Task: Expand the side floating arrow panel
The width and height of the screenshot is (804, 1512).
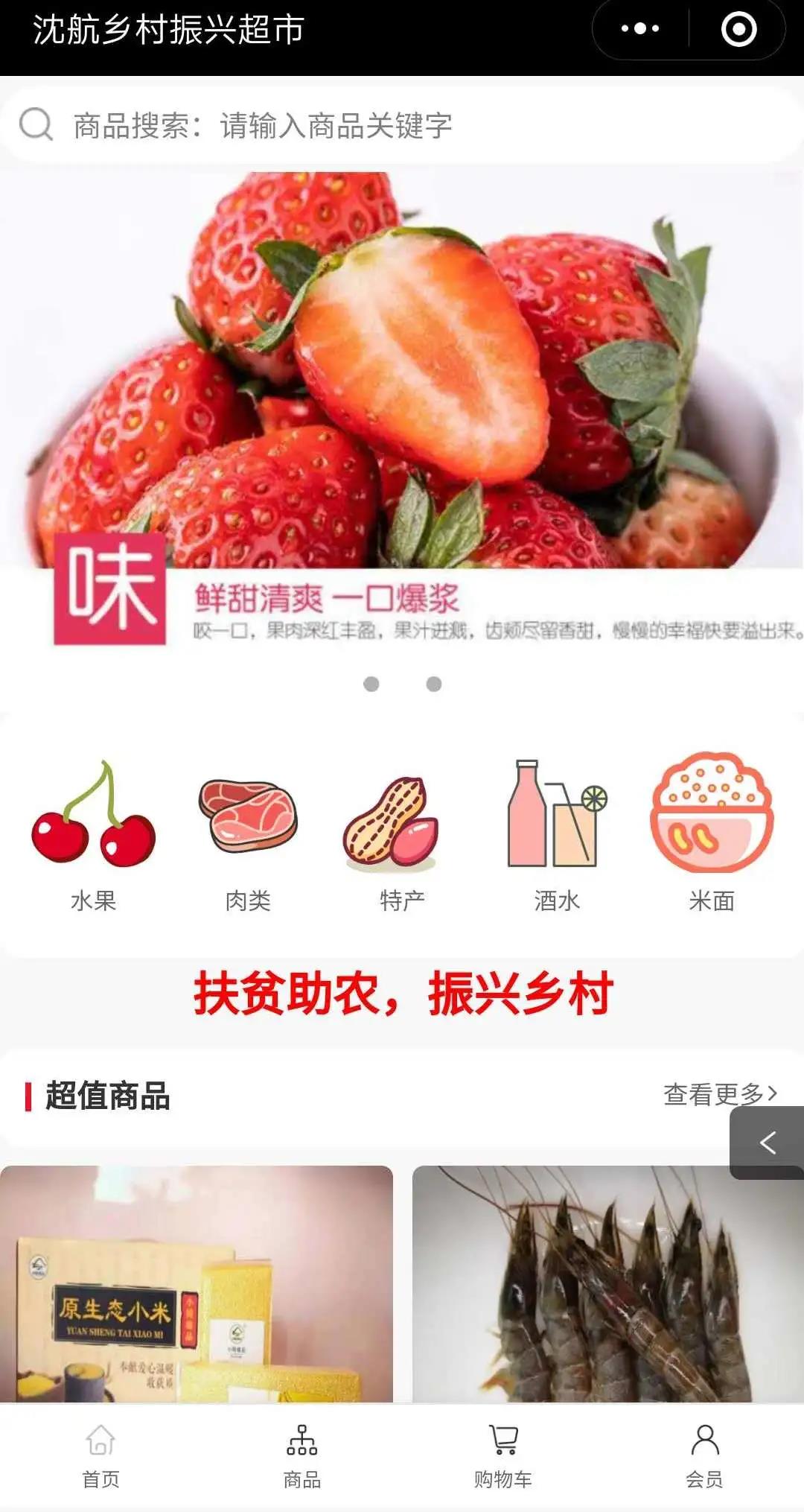Action: (768, 1143)
